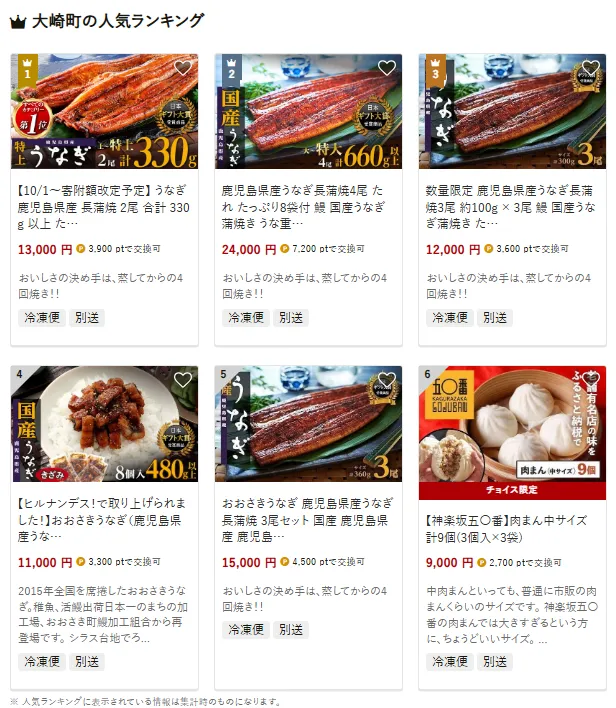Open the 13,000円 うなぎ 長蒲焼 2尾 card
Image resolution: width=616 pixels, height=708 pixels.
pos(102,204)
